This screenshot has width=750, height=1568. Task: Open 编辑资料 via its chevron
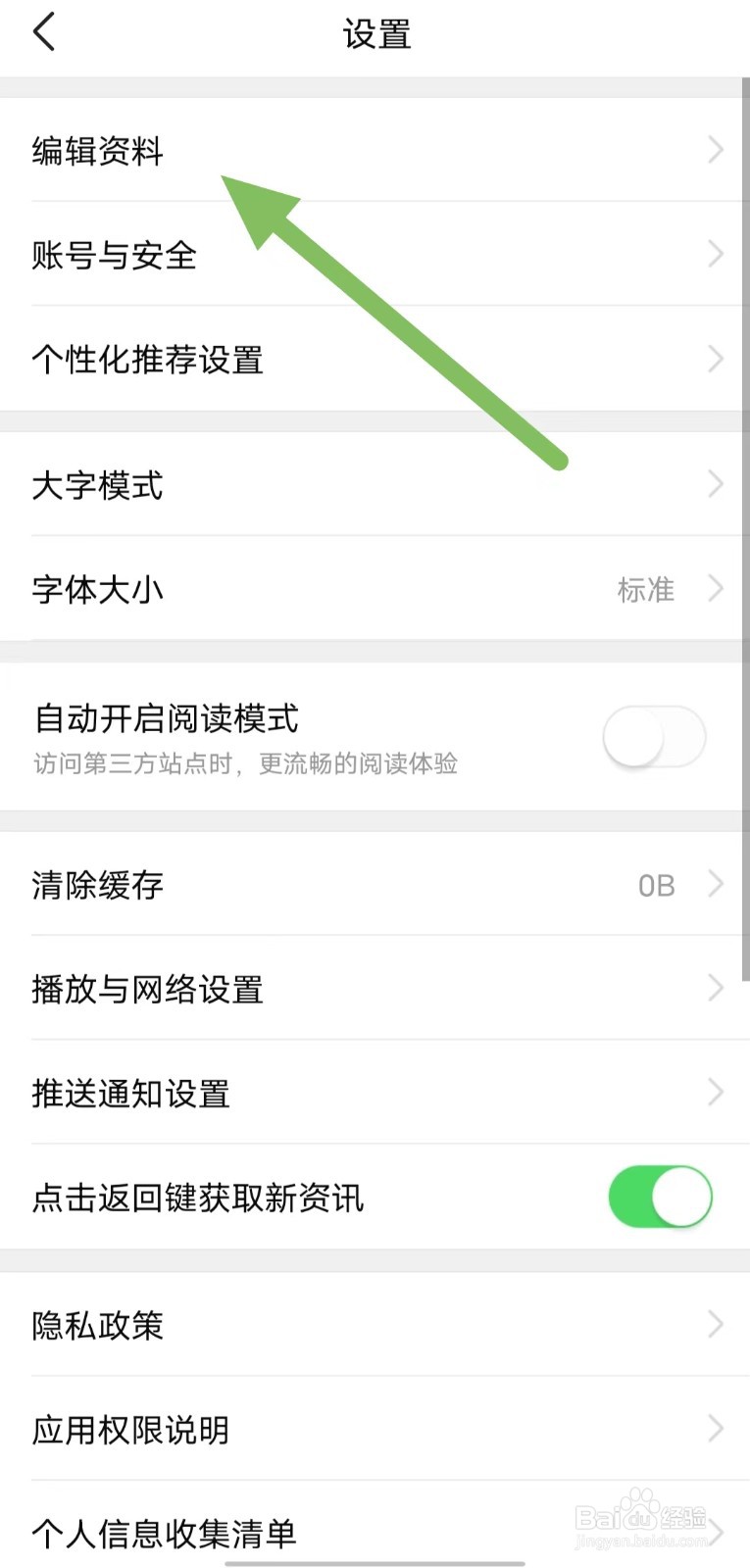(716, 150)
